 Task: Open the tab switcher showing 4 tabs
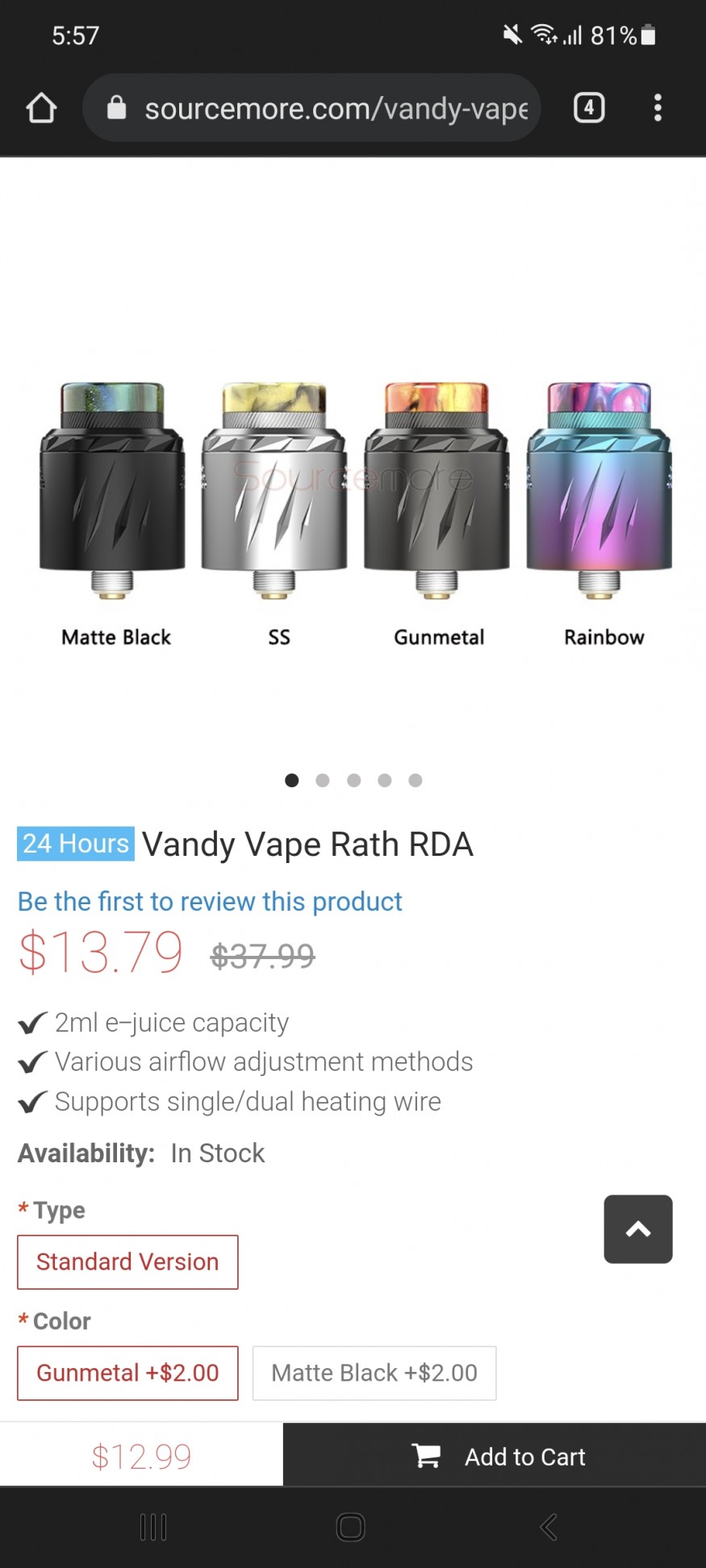[x=588, y=108]
